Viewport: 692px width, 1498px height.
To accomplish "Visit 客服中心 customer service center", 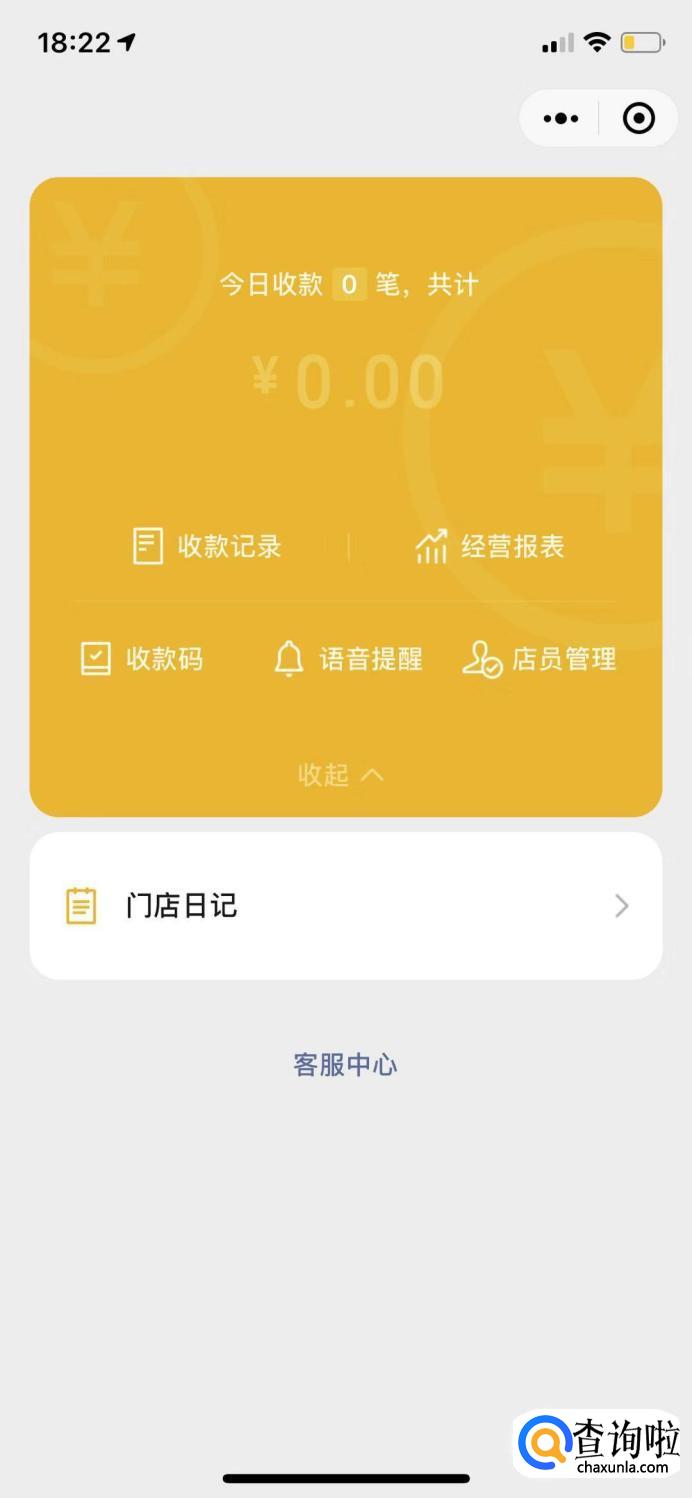I will click(x=346, y=1065).
